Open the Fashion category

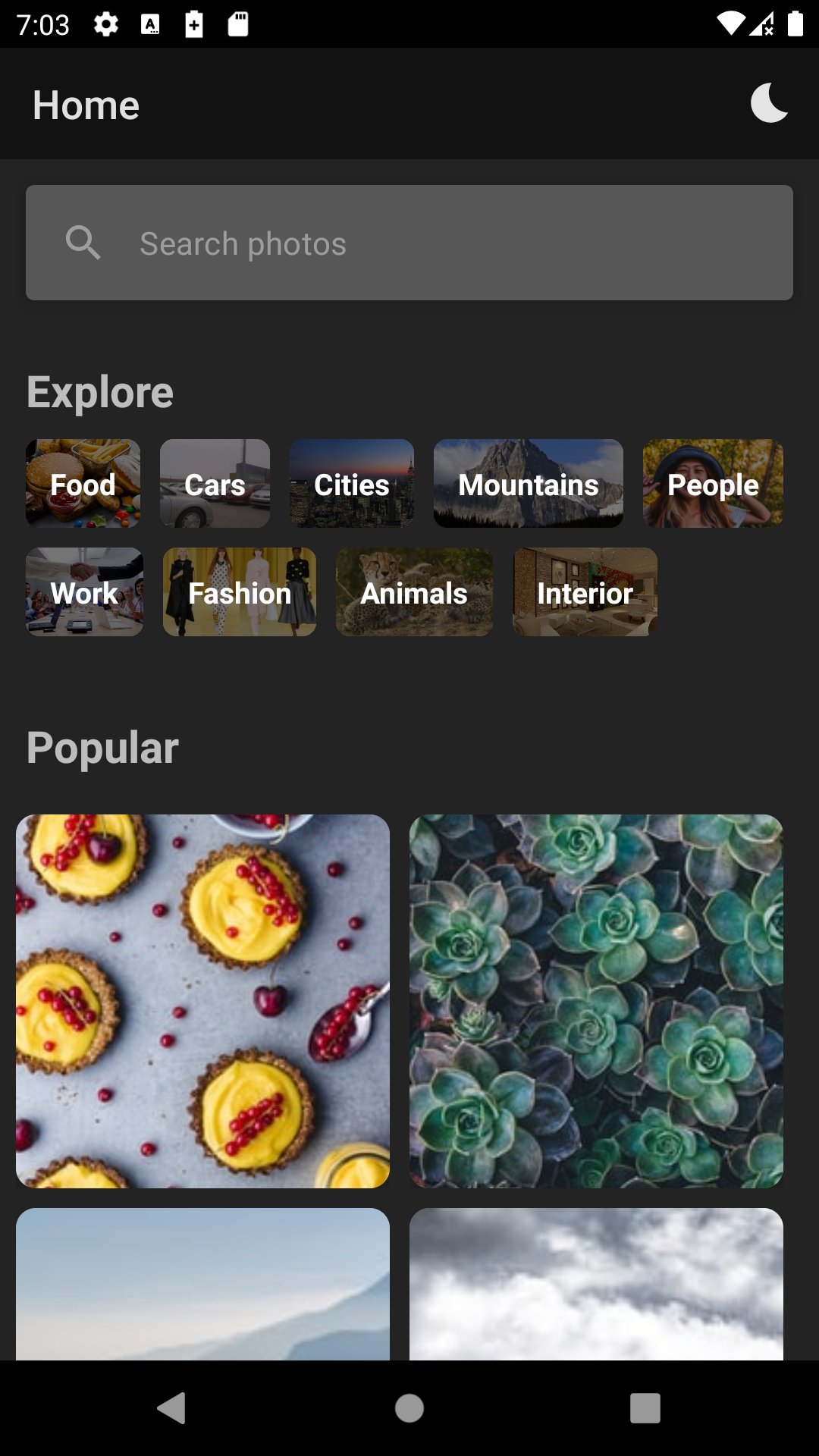pos(240,592)
